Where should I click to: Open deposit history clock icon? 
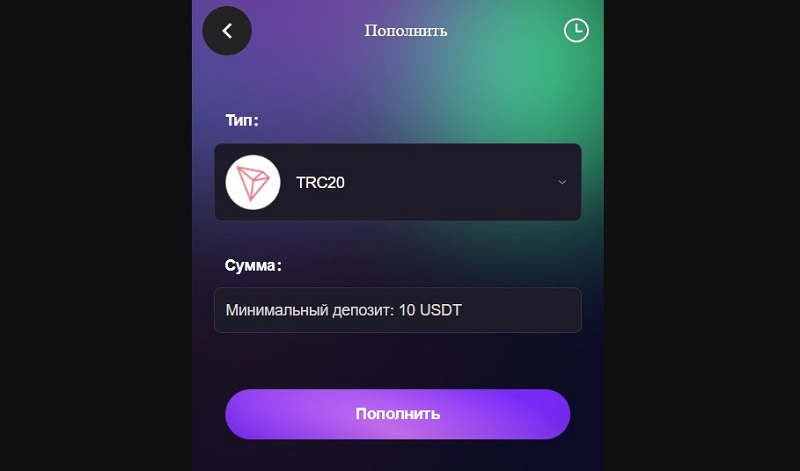(576, 31)
